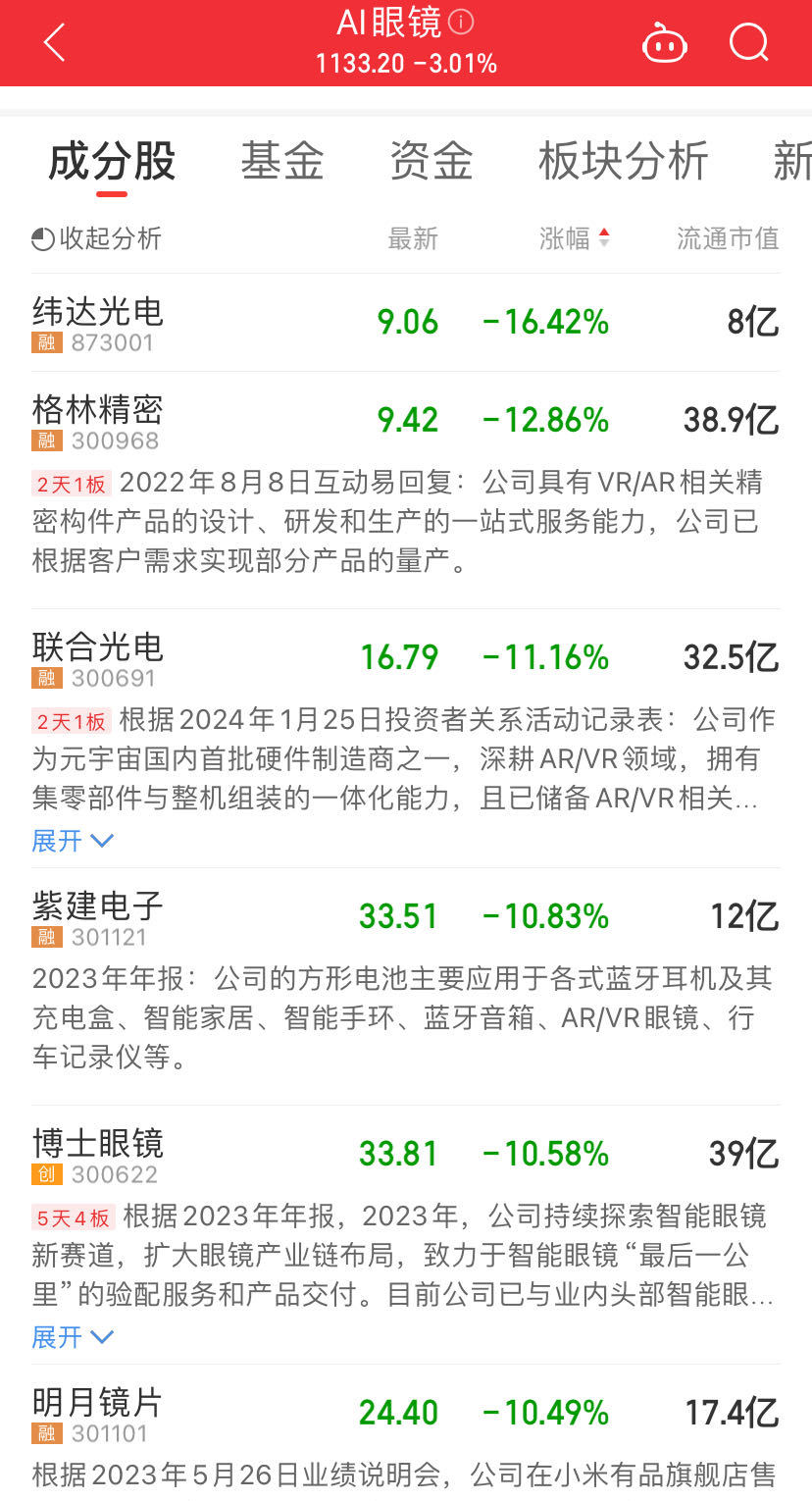Image resolution: width=812 pixels, height=1501 pixels.
Task: Expand 联合光电's description with 展开
Action: point(74,841)
